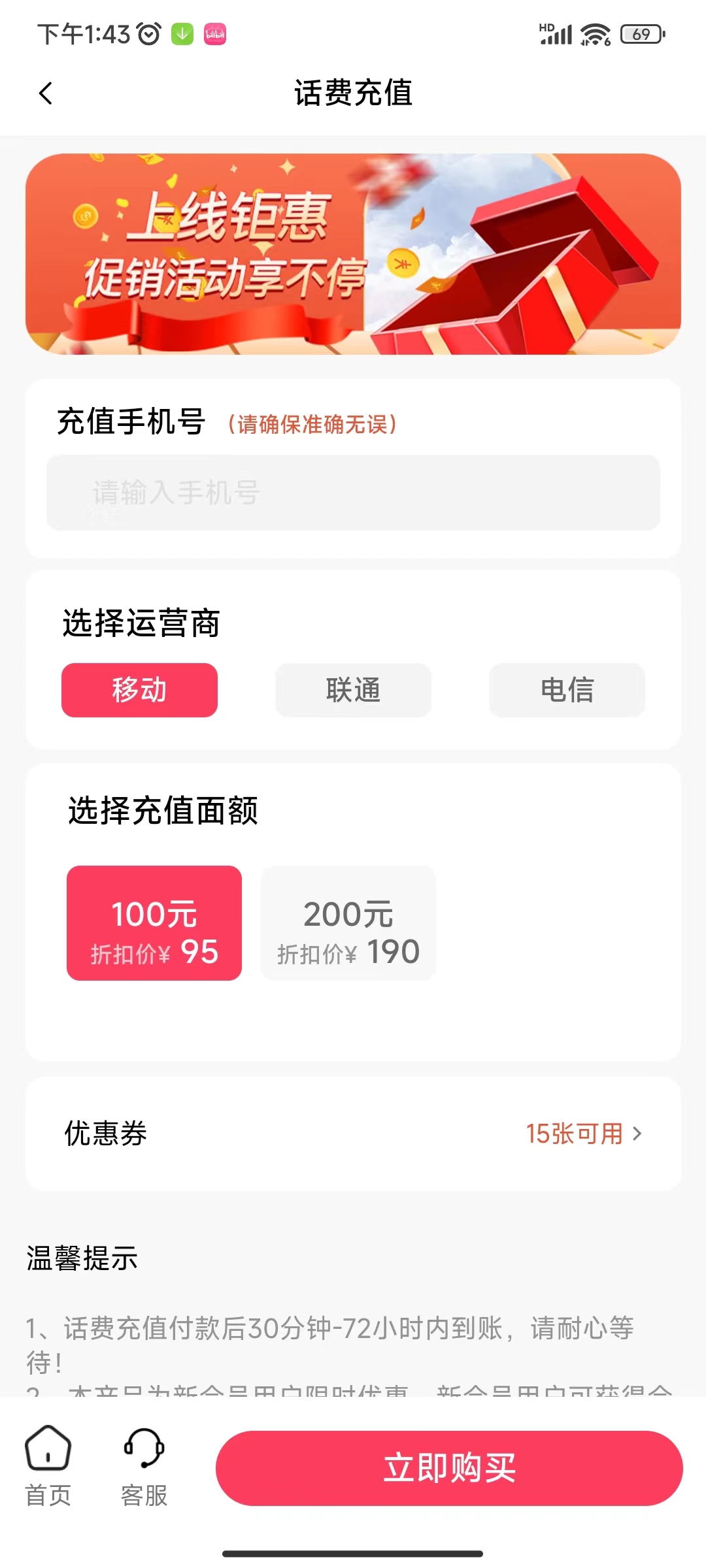Select 移动 as the carrier
This screenshot has width=706, height=1568.
pyautogui.click(x=139, y=690)
